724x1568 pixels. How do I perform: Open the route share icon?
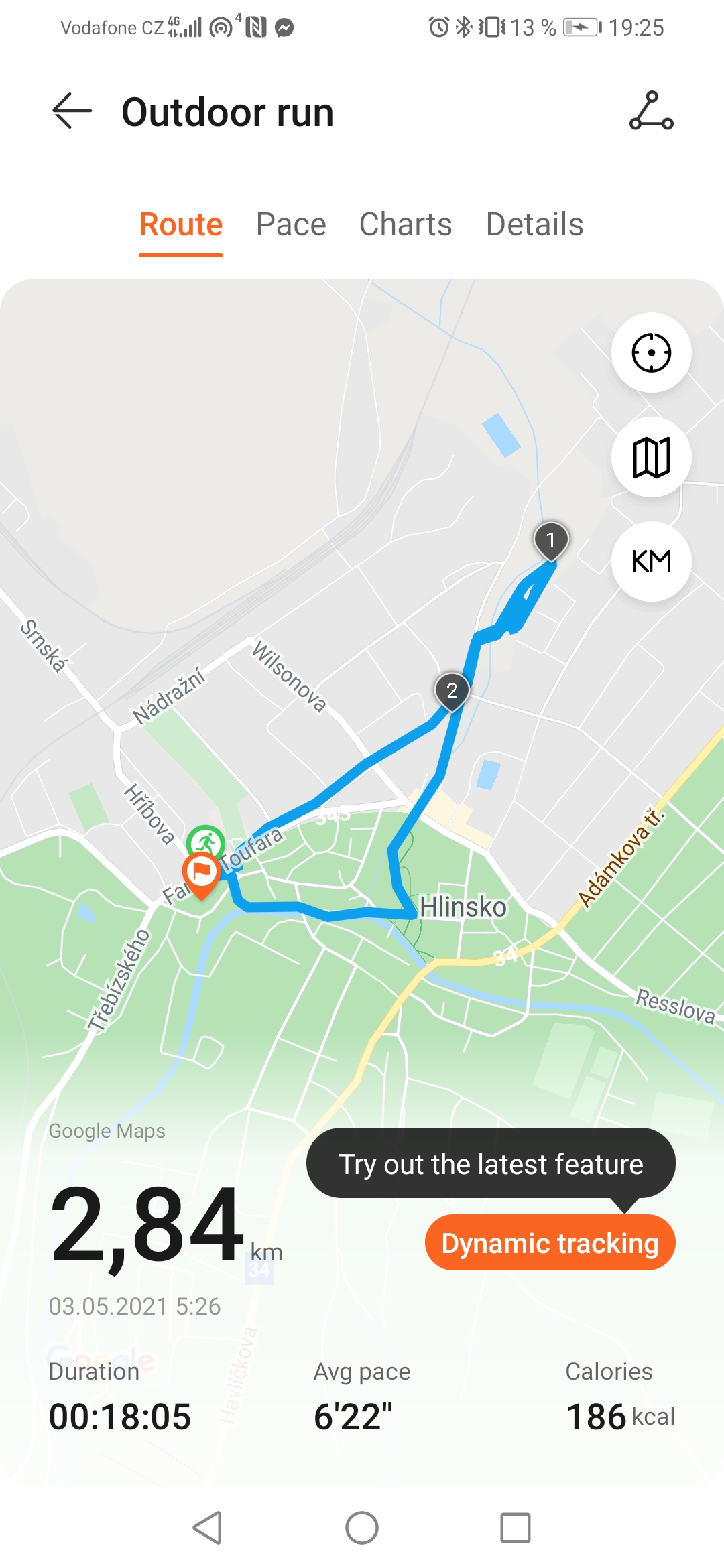pyautogui.click(x=651, y=111)
